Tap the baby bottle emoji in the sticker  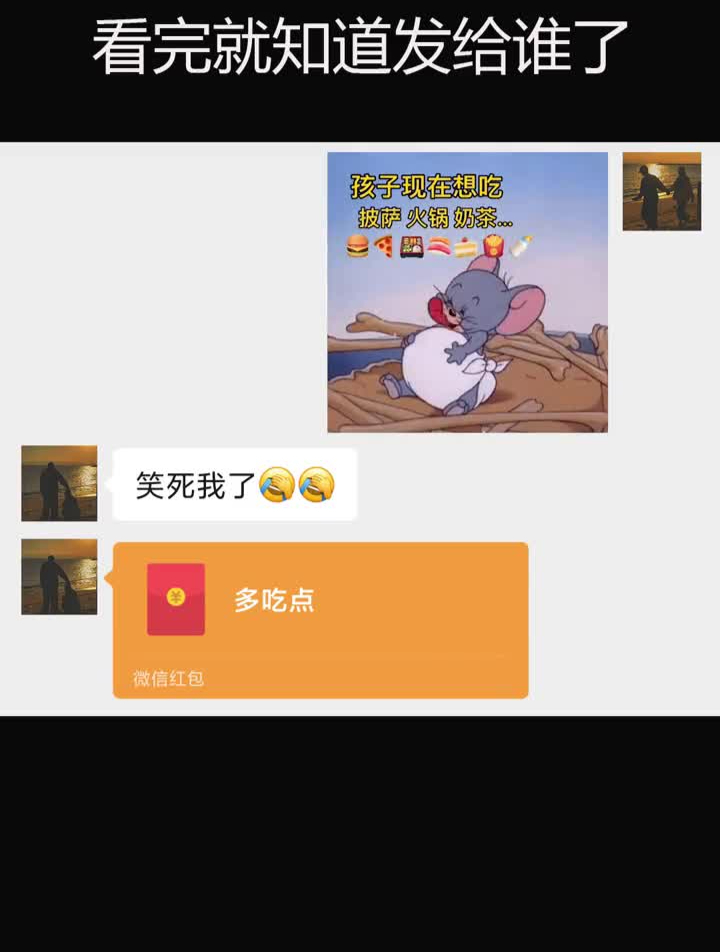[519, 245]
